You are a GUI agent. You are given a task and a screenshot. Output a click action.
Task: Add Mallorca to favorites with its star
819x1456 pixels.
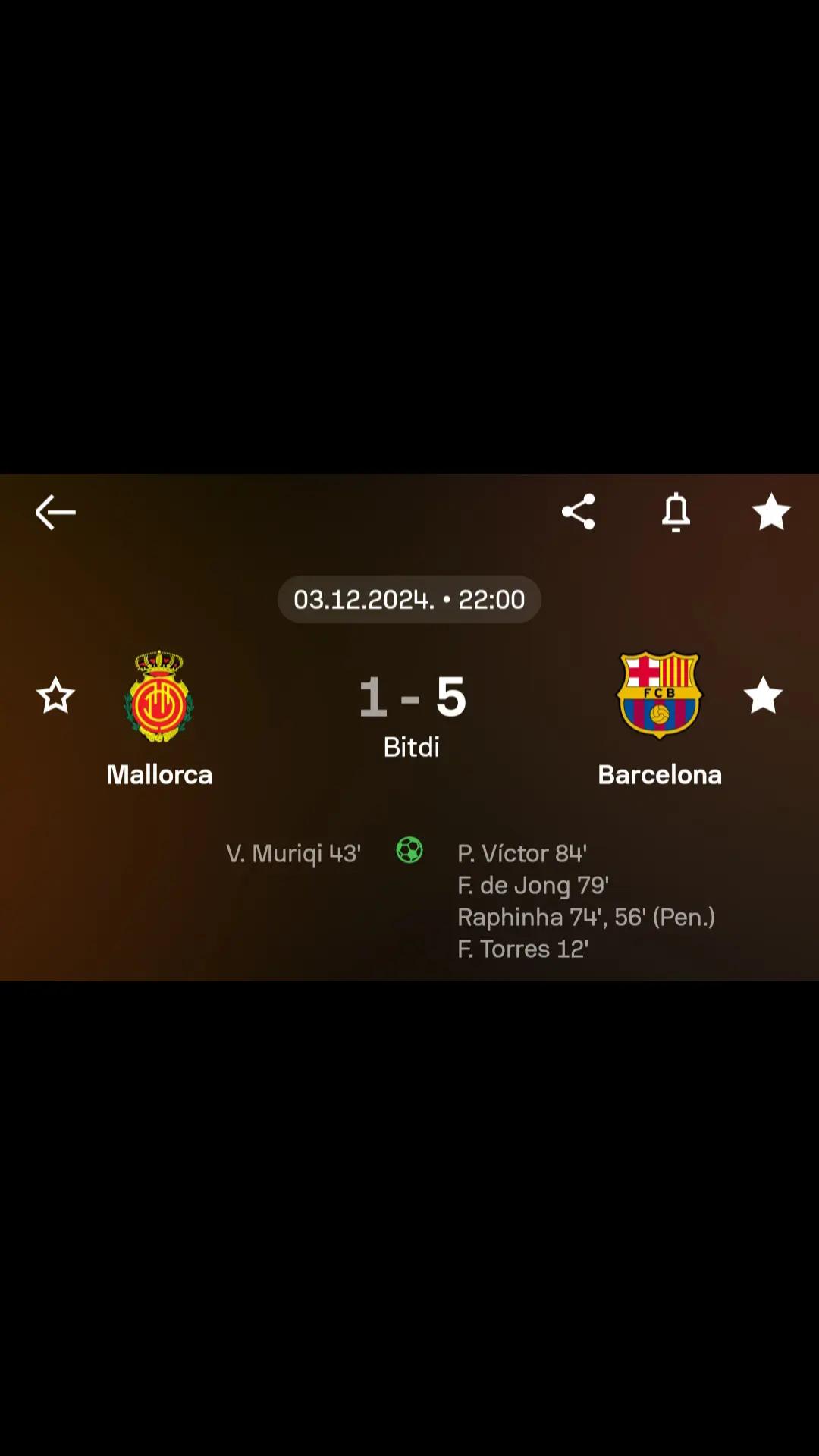click(55, 695)
